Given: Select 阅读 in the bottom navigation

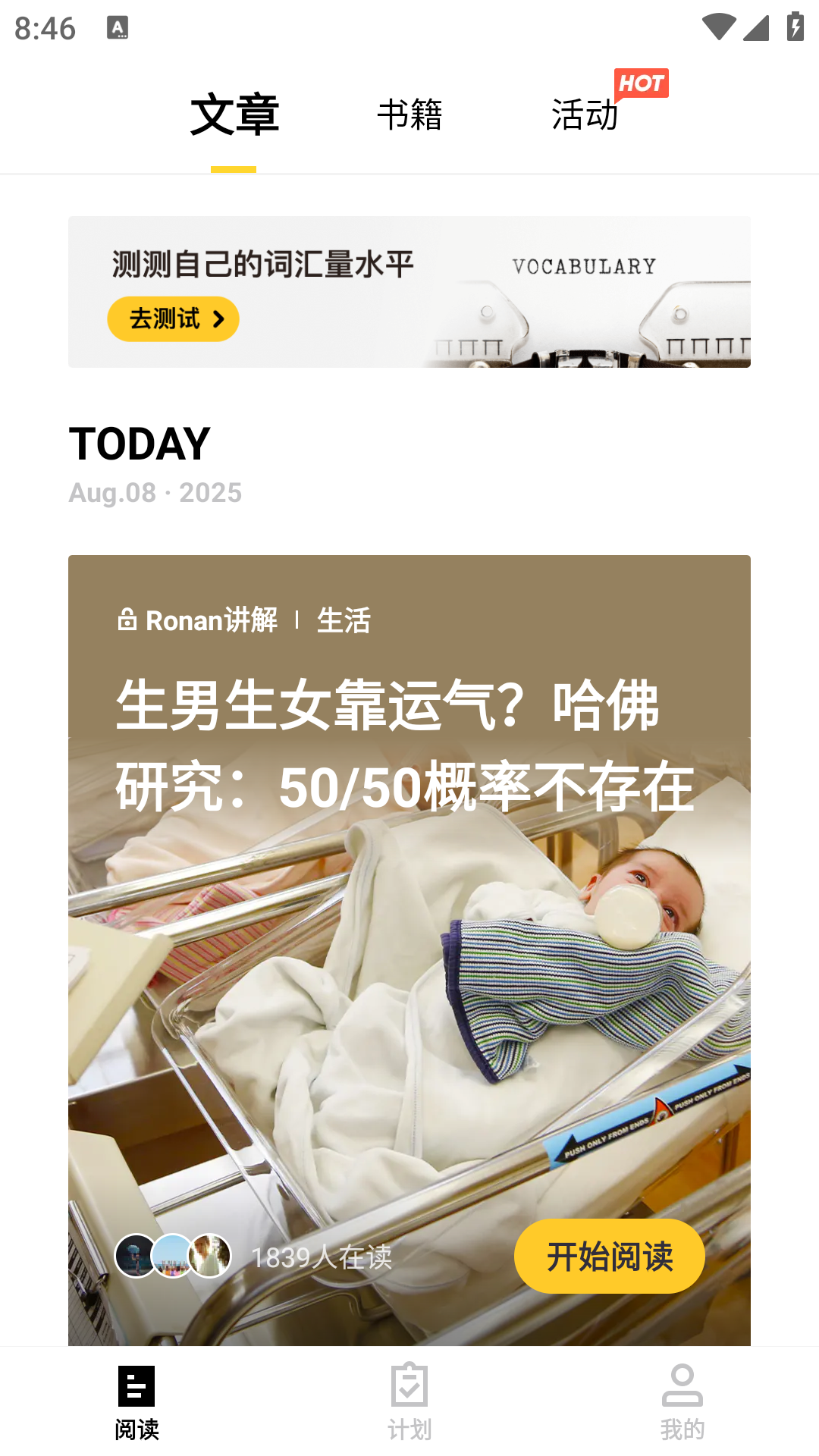Looking at the screenshot, I should (x=136, y=1401).
